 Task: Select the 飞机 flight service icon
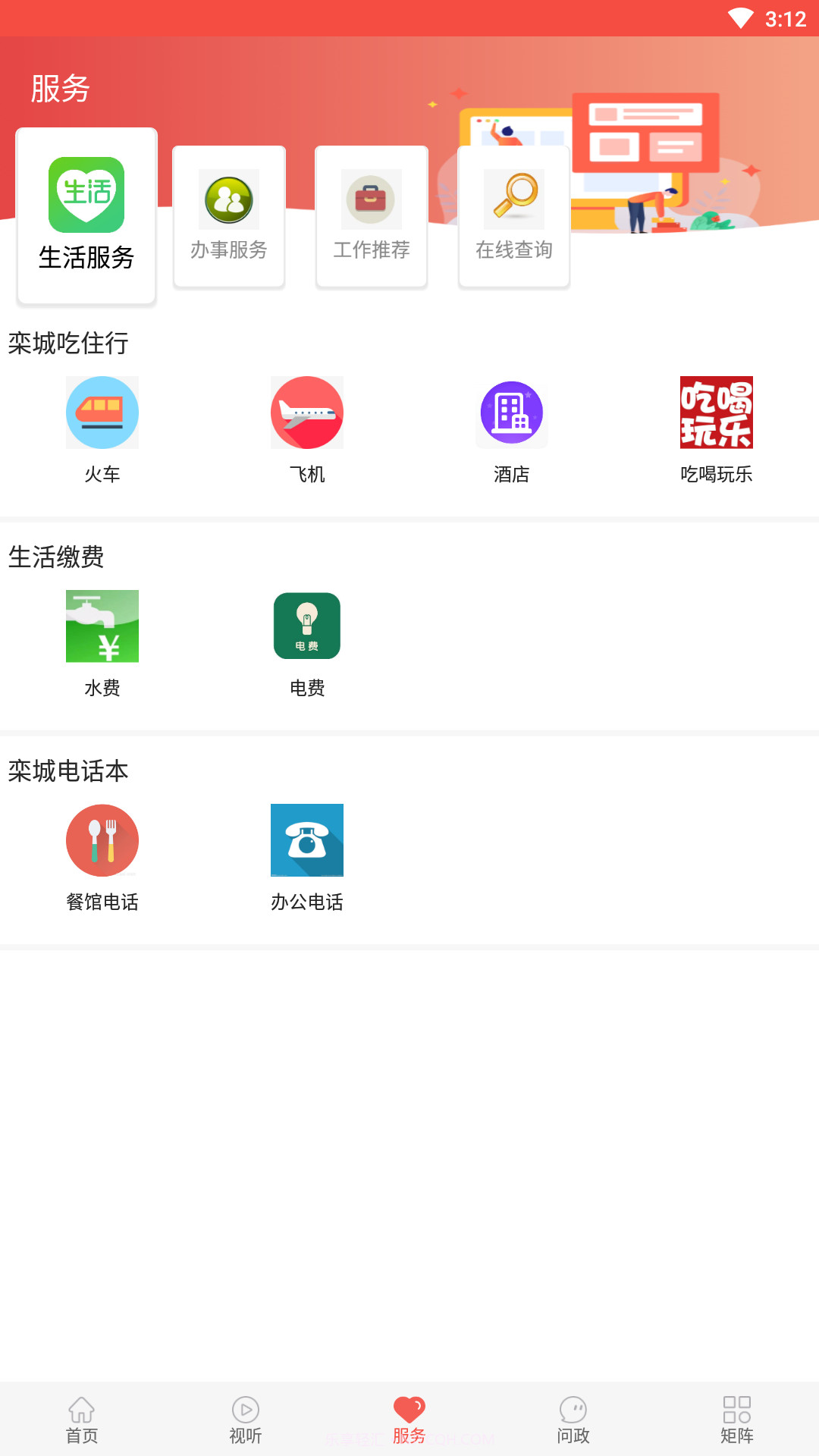[307, 413]
